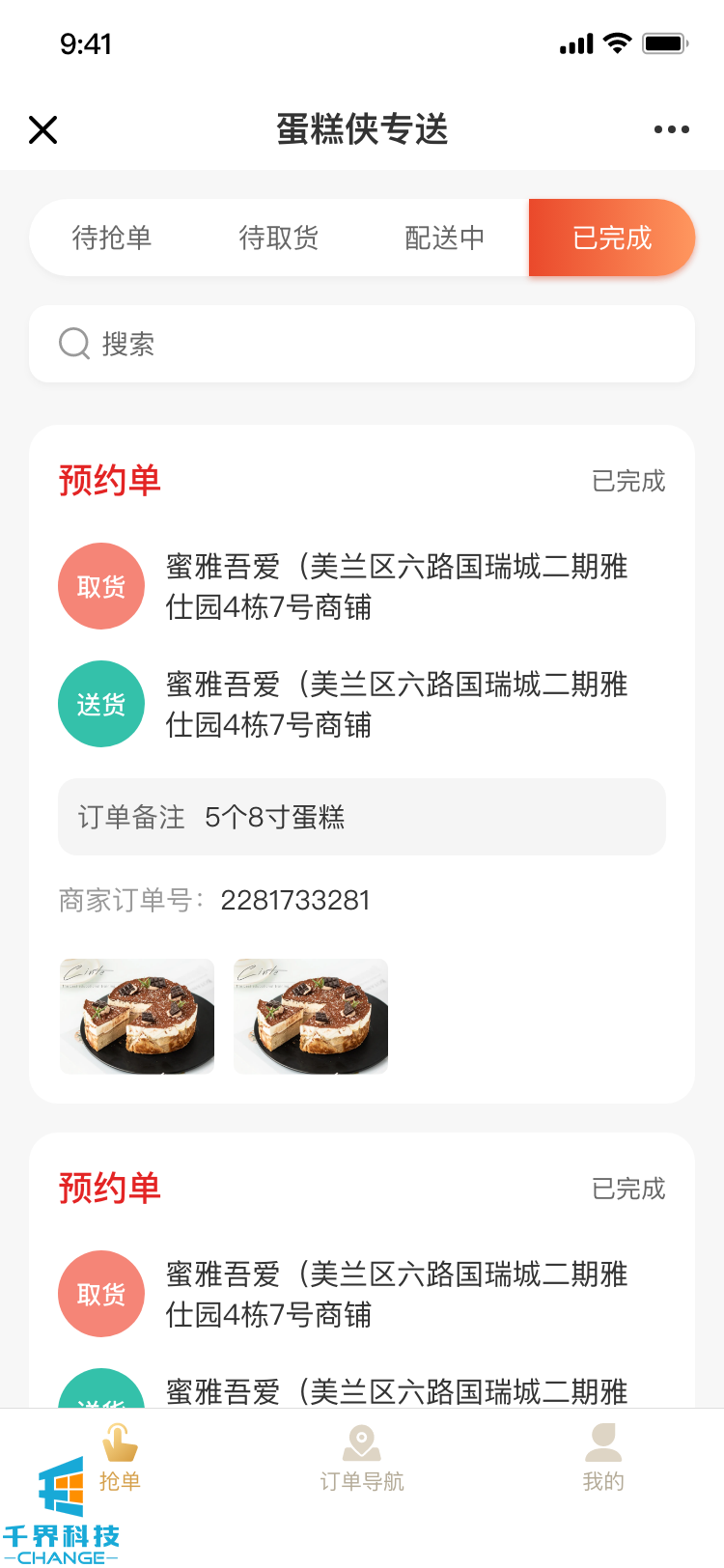This screenshot has width=724, height=1568.
Task: Open the three-dot overflow menu
Action: 671,129
